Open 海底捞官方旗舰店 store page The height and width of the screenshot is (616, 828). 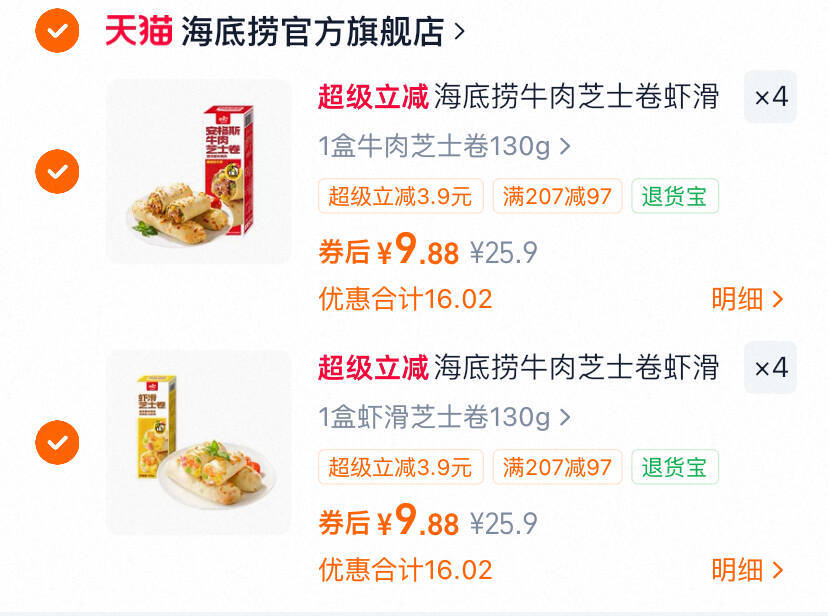pyautogui.click(x=285, y=31)
